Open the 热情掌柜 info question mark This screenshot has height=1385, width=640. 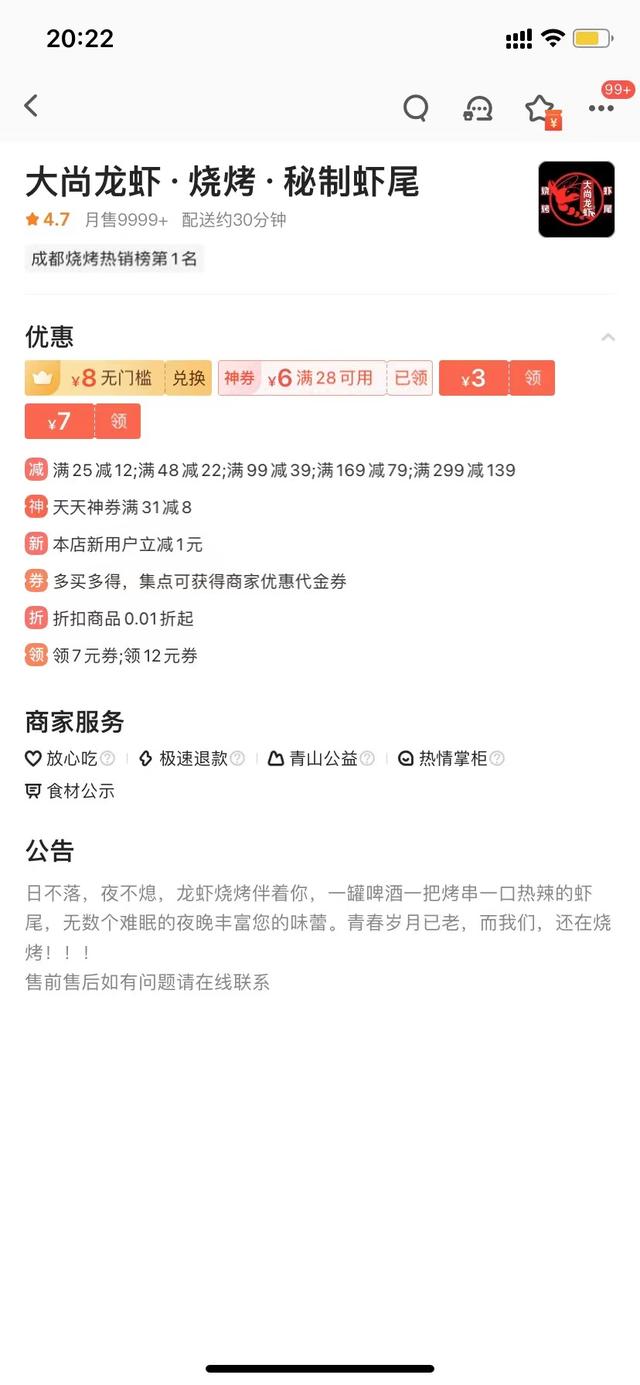[x=497, y=759]
